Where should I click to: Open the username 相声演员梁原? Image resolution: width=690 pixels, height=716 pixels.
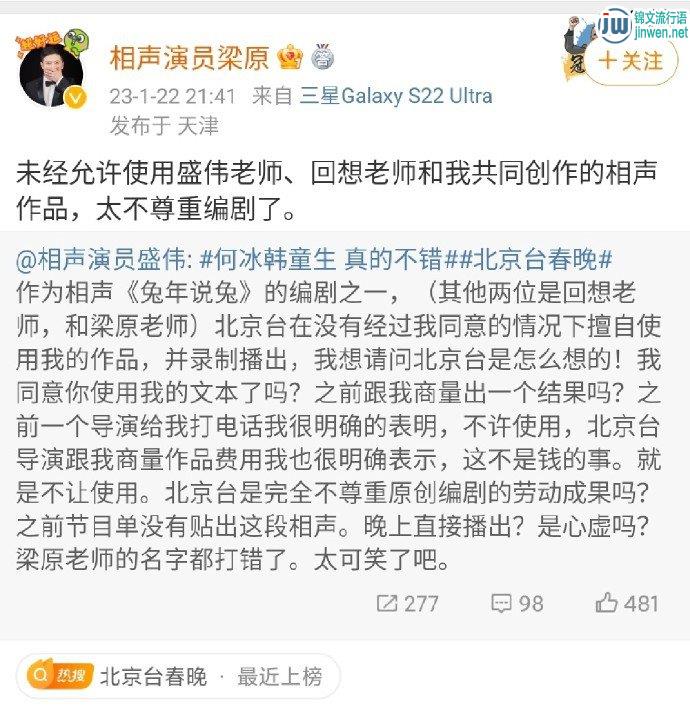point(189,57)
